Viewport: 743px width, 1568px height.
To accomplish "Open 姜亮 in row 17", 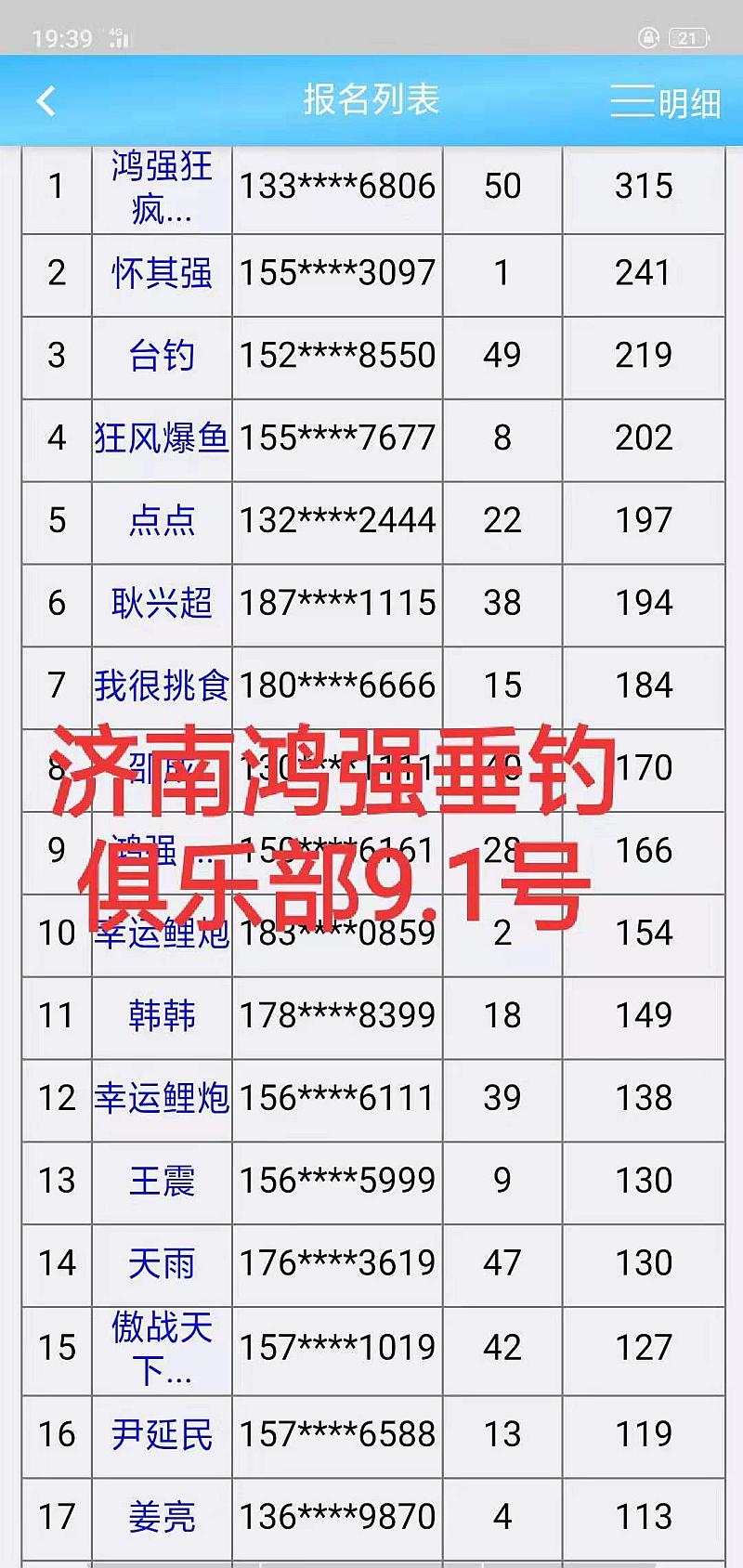I will [162, 1517].
